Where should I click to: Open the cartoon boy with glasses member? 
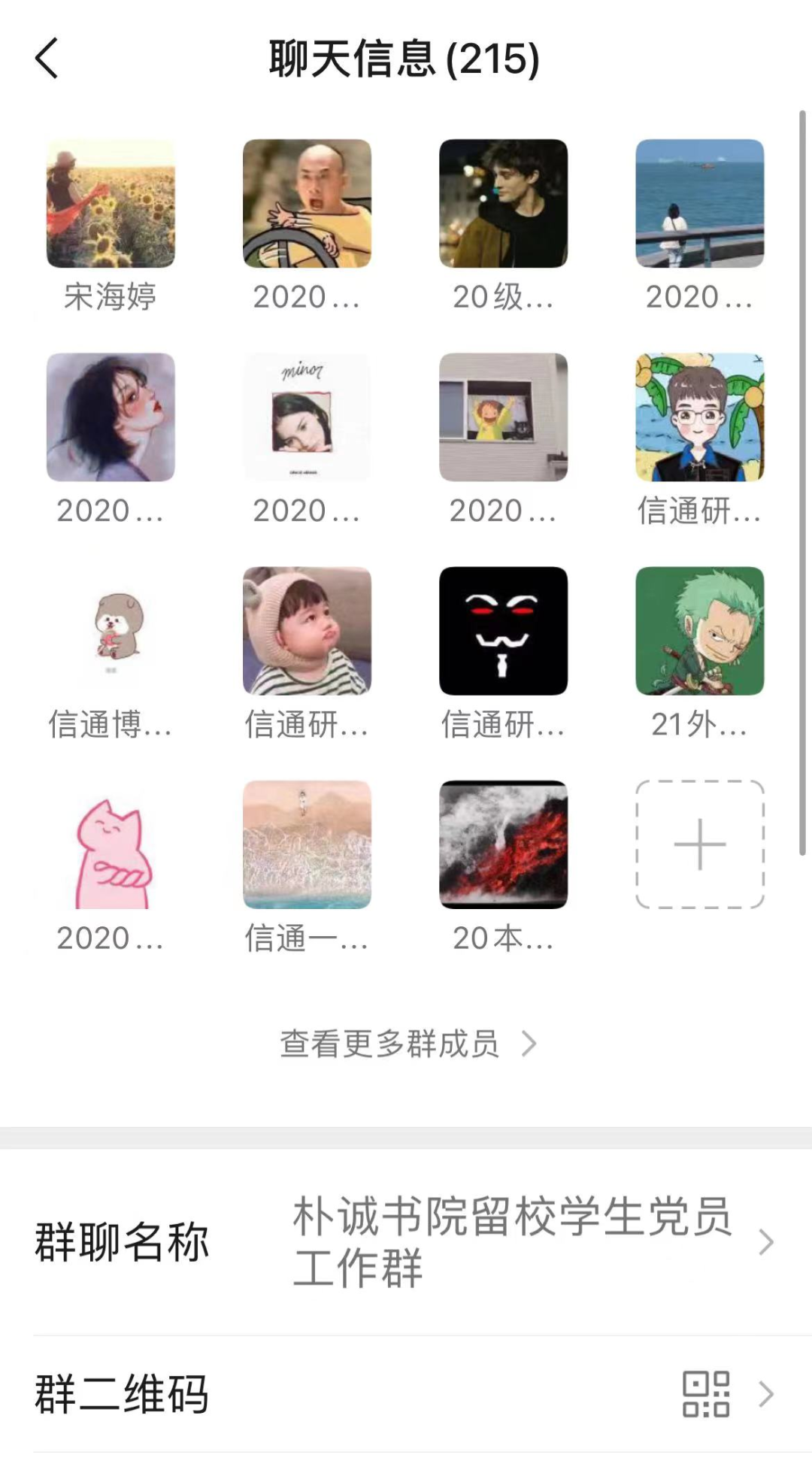click(699, 417)
